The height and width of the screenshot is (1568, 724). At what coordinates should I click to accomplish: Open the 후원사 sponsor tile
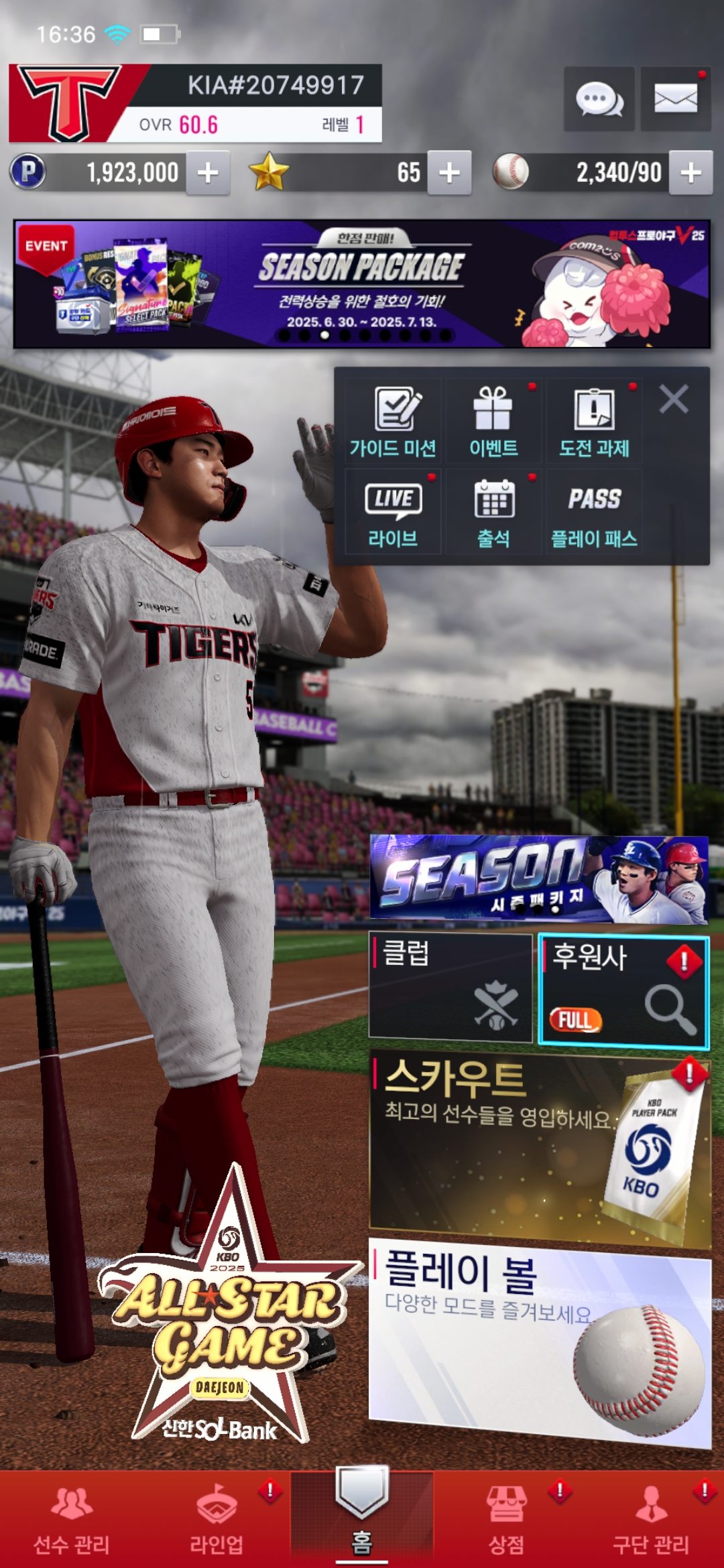pyautogui.click(x=623, y=990)
